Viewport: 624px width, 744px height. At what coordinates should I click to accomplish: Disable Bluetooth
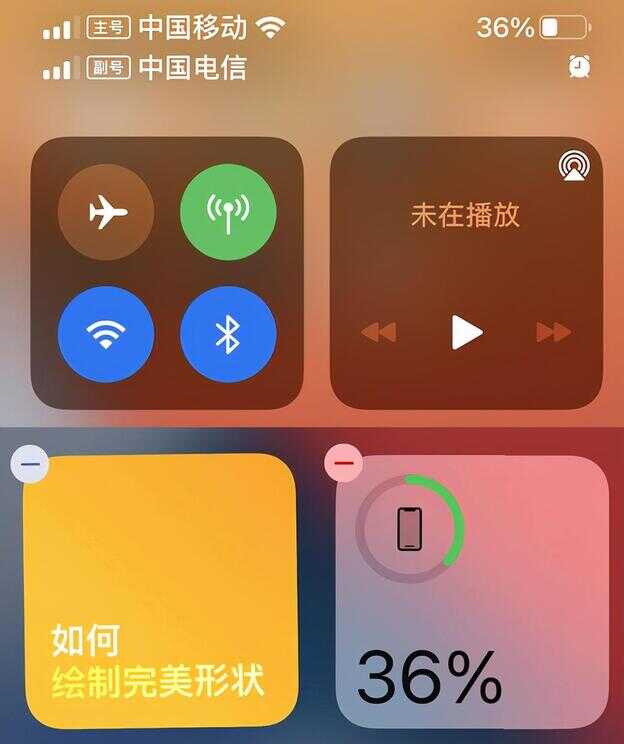228,334
